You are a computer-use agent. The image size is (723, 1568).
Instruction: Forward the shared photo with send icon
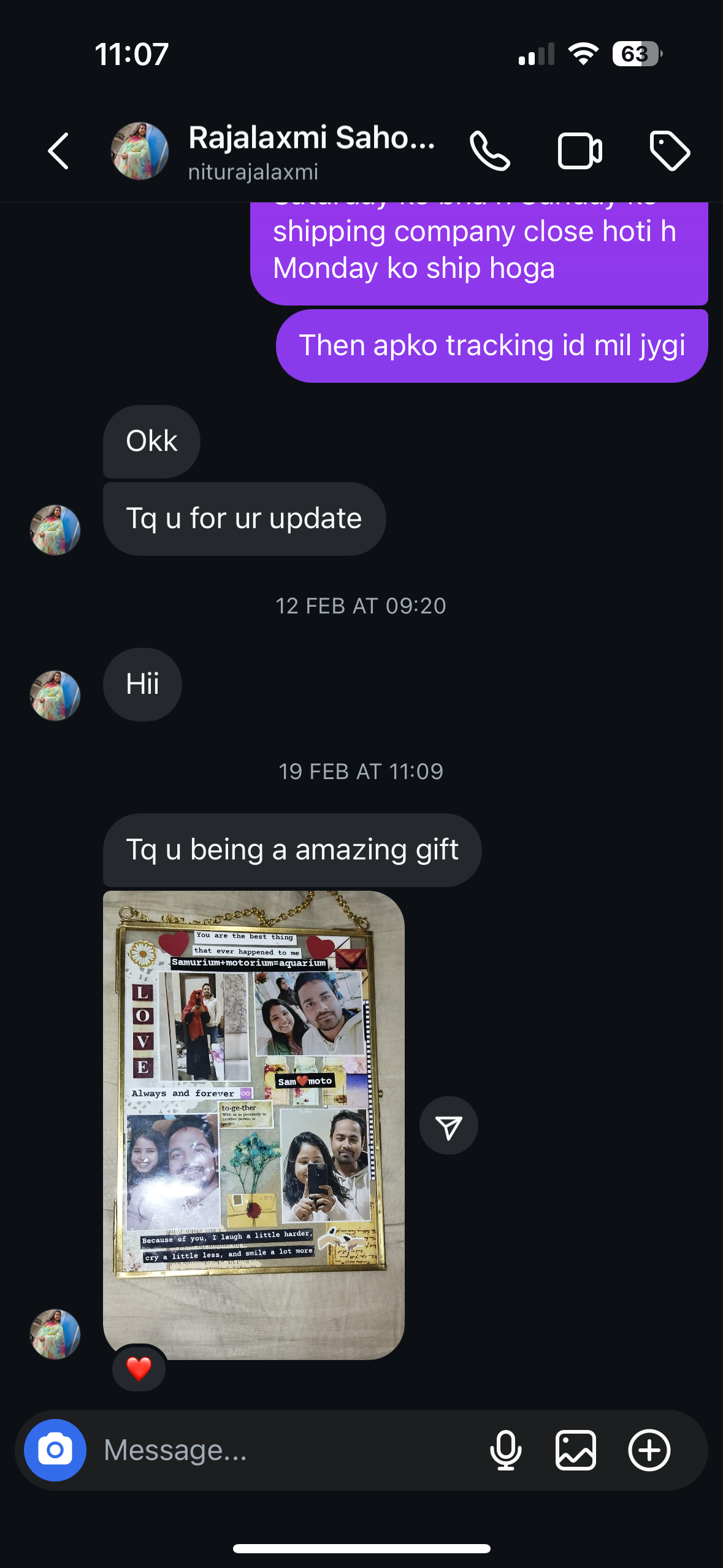pyautogui.click(x=448, y=1125)
